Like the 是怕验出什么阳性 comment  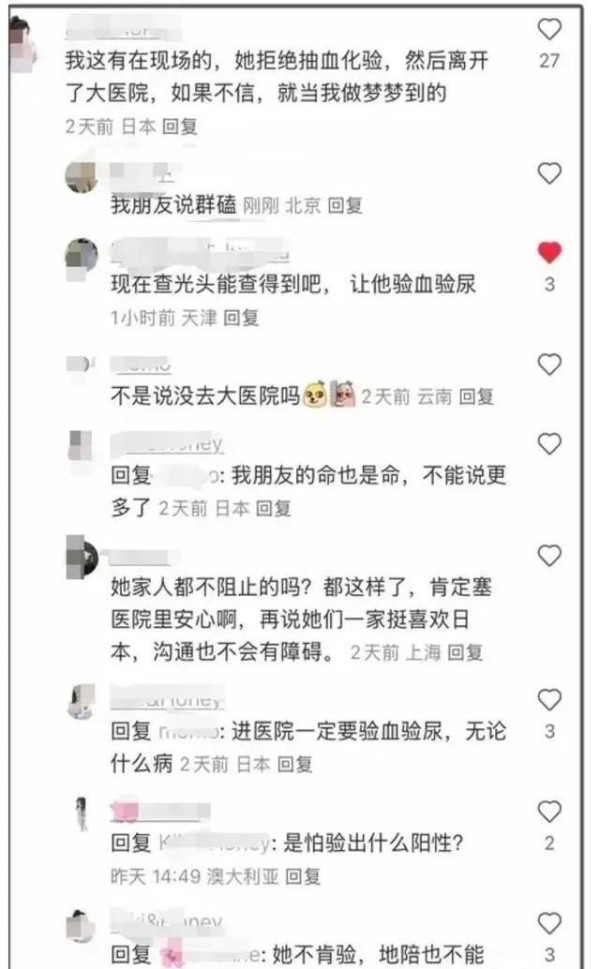(549, 811)
